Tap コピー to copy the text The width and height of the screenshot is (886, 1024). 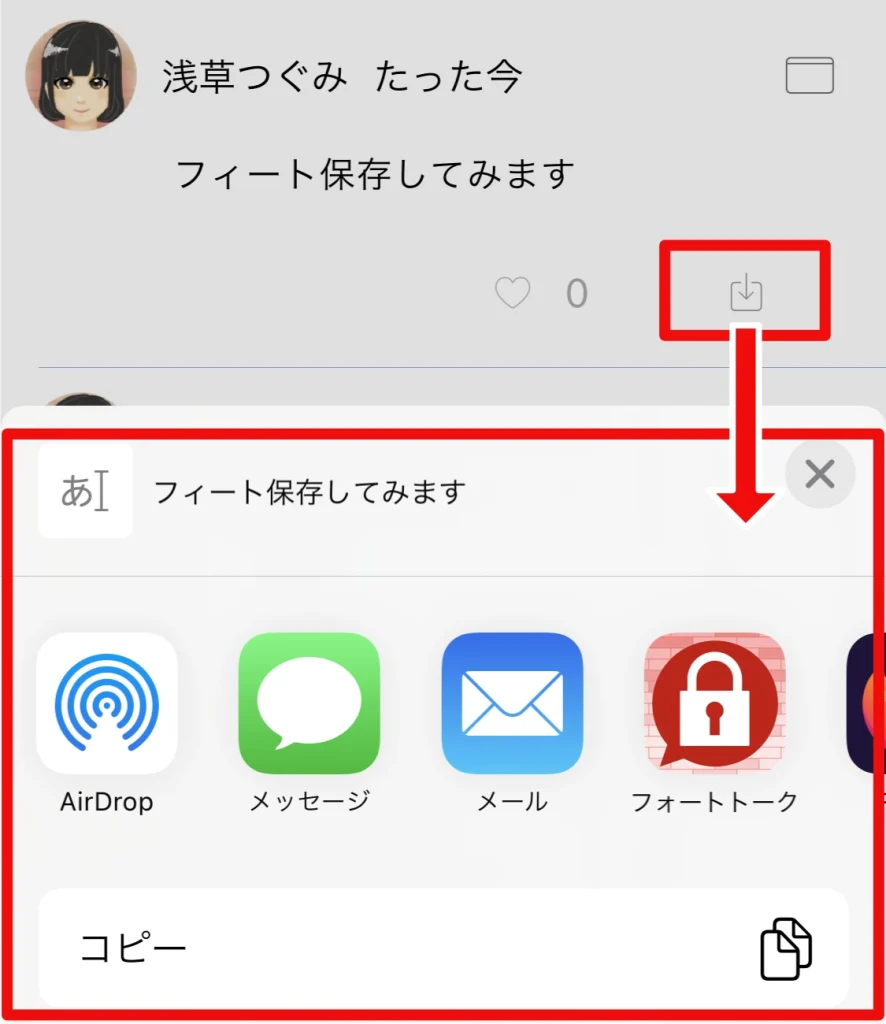[x=443, y=948]
